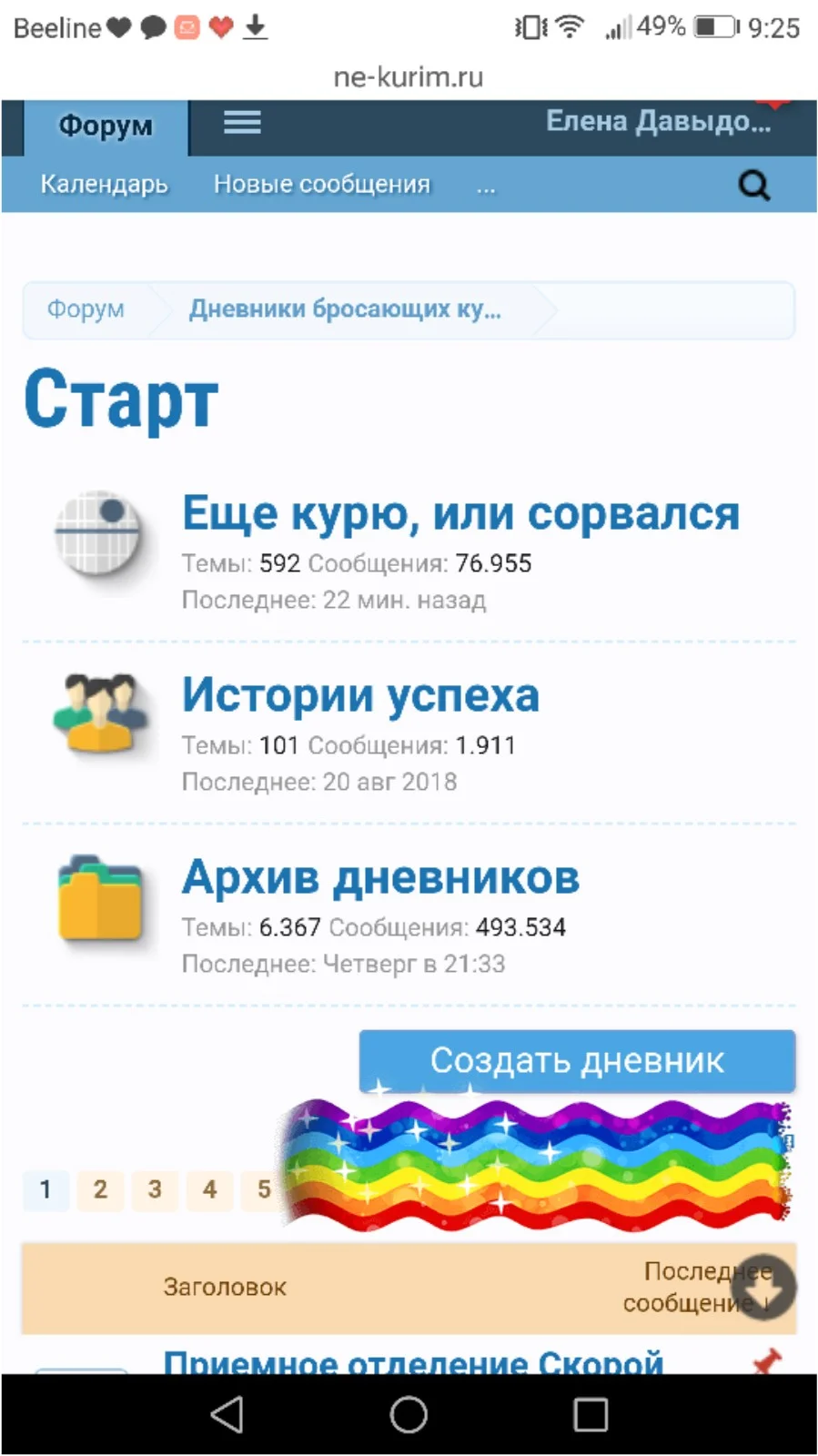The image size is (818, 1456).
Task: Tap the back arrow in the navigation bar
Action: tap(226, 1414)
